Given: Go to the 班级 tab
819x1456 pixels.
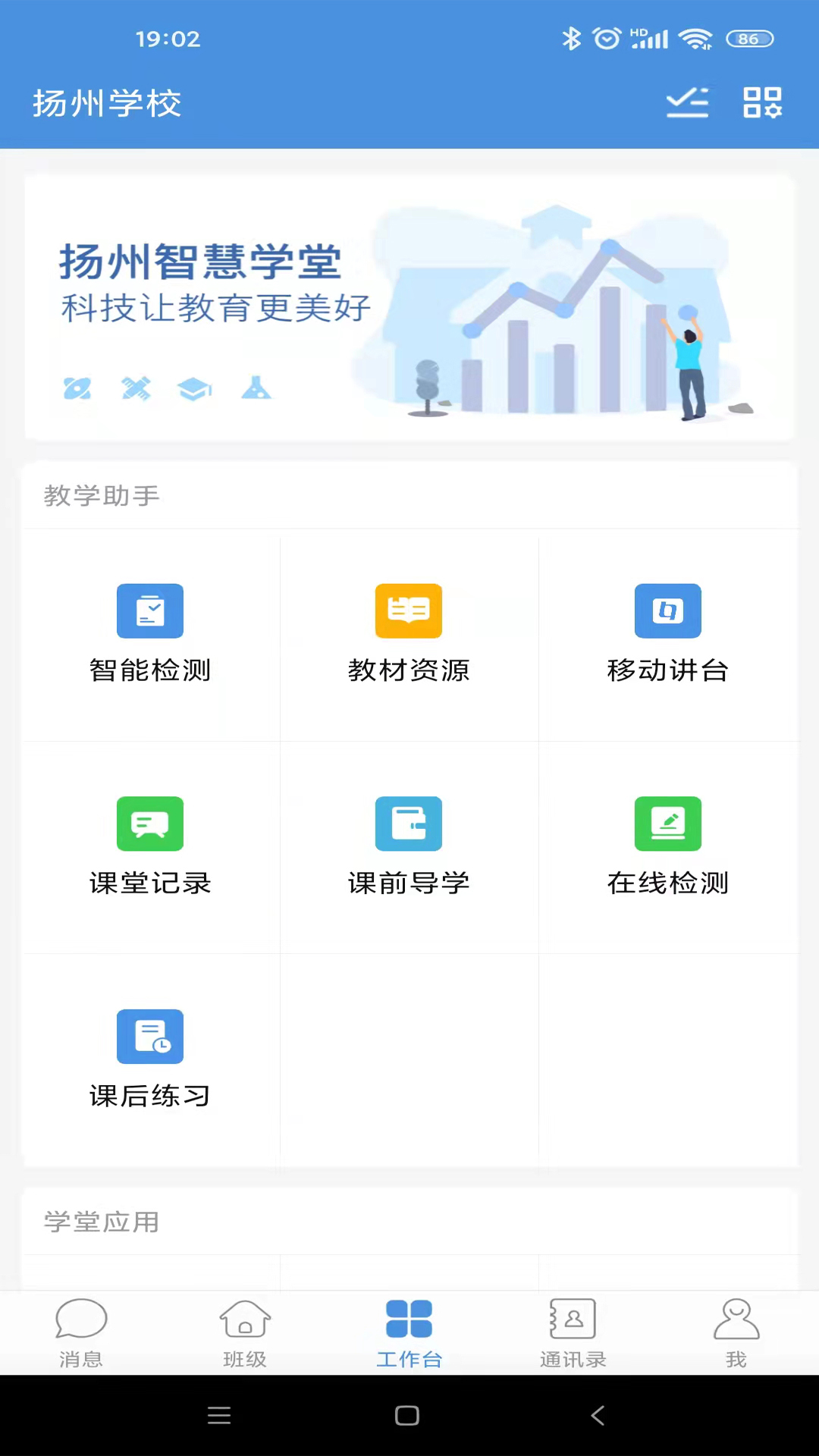Looking at the screenshot, I should [x=245, y=1333].
